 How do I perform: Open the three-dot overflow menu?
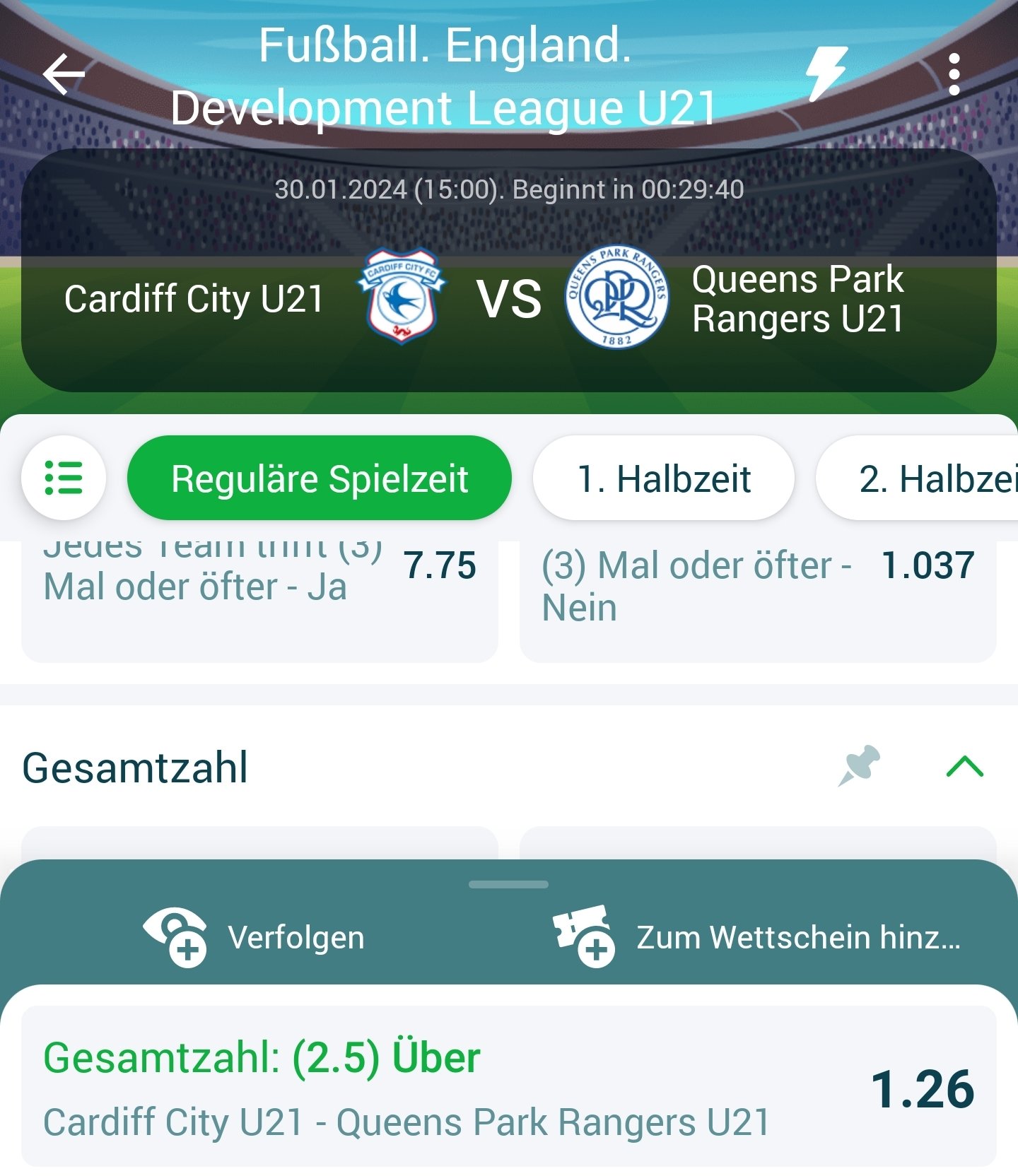click(954, 74)
